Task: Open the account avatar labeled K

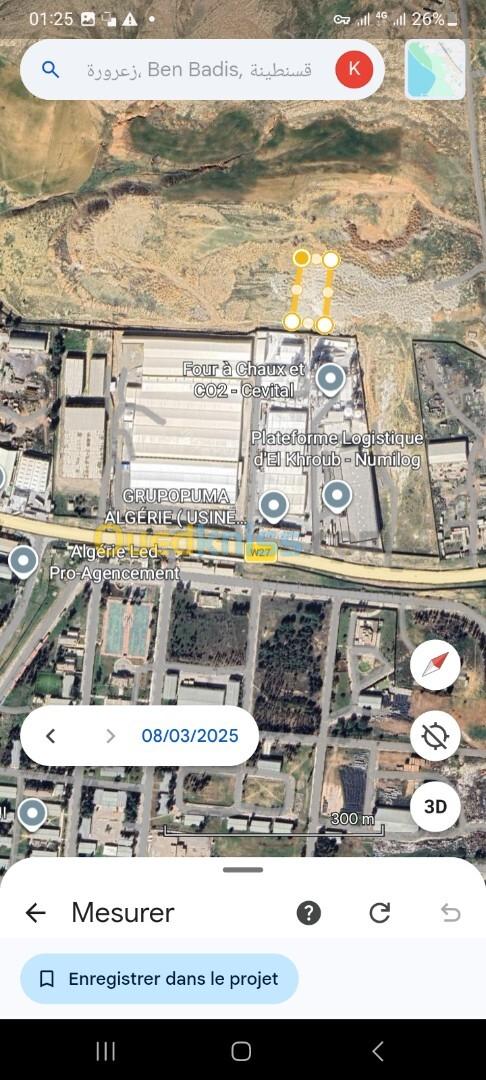Action: 354,69
